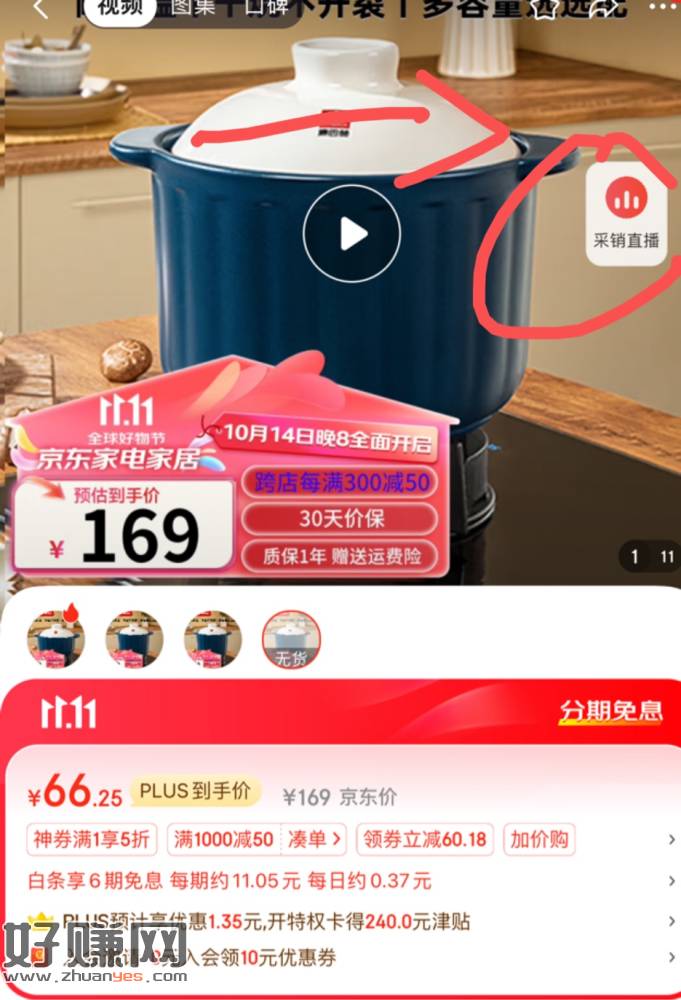Screen dimensions: 681x1000
Task: Select the first color variant thumbnail
Action: pos(56,638)
